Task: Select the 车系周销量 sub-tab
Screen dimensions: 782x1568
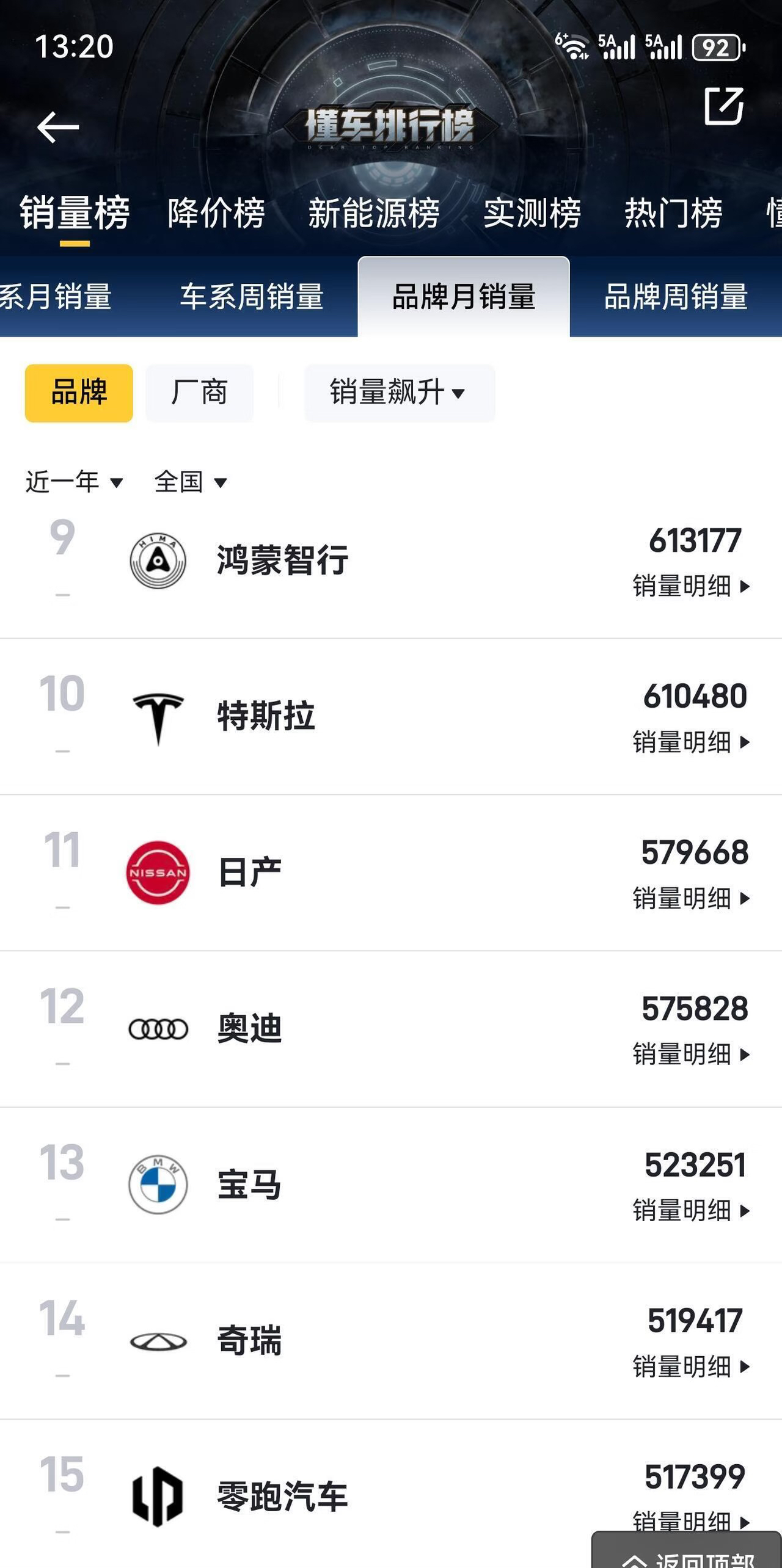Action: pyautogui.click(x=251, y=297)
